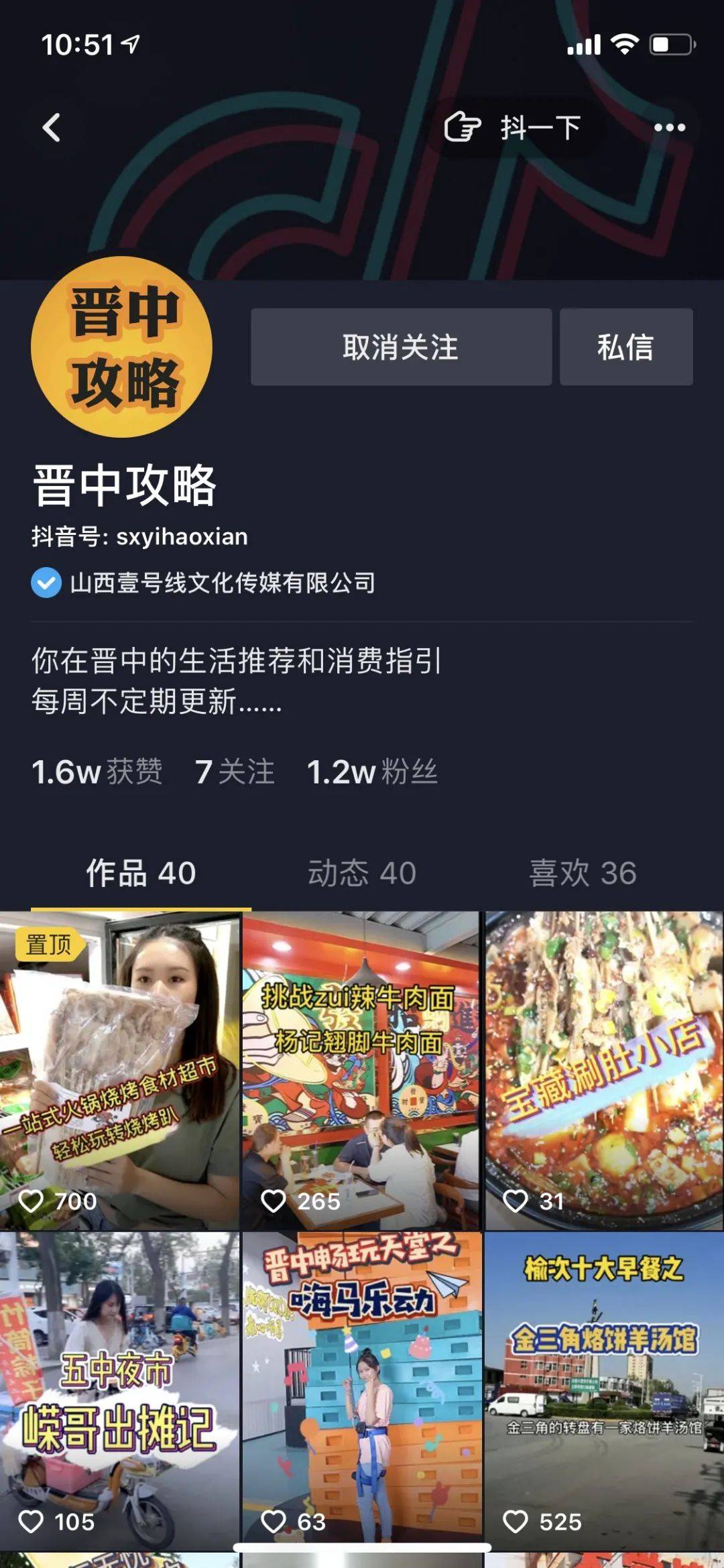724x1568 pixels.
Task: Play the 宝藏涮肚小店 video
Action: [x=604, y=1071]
